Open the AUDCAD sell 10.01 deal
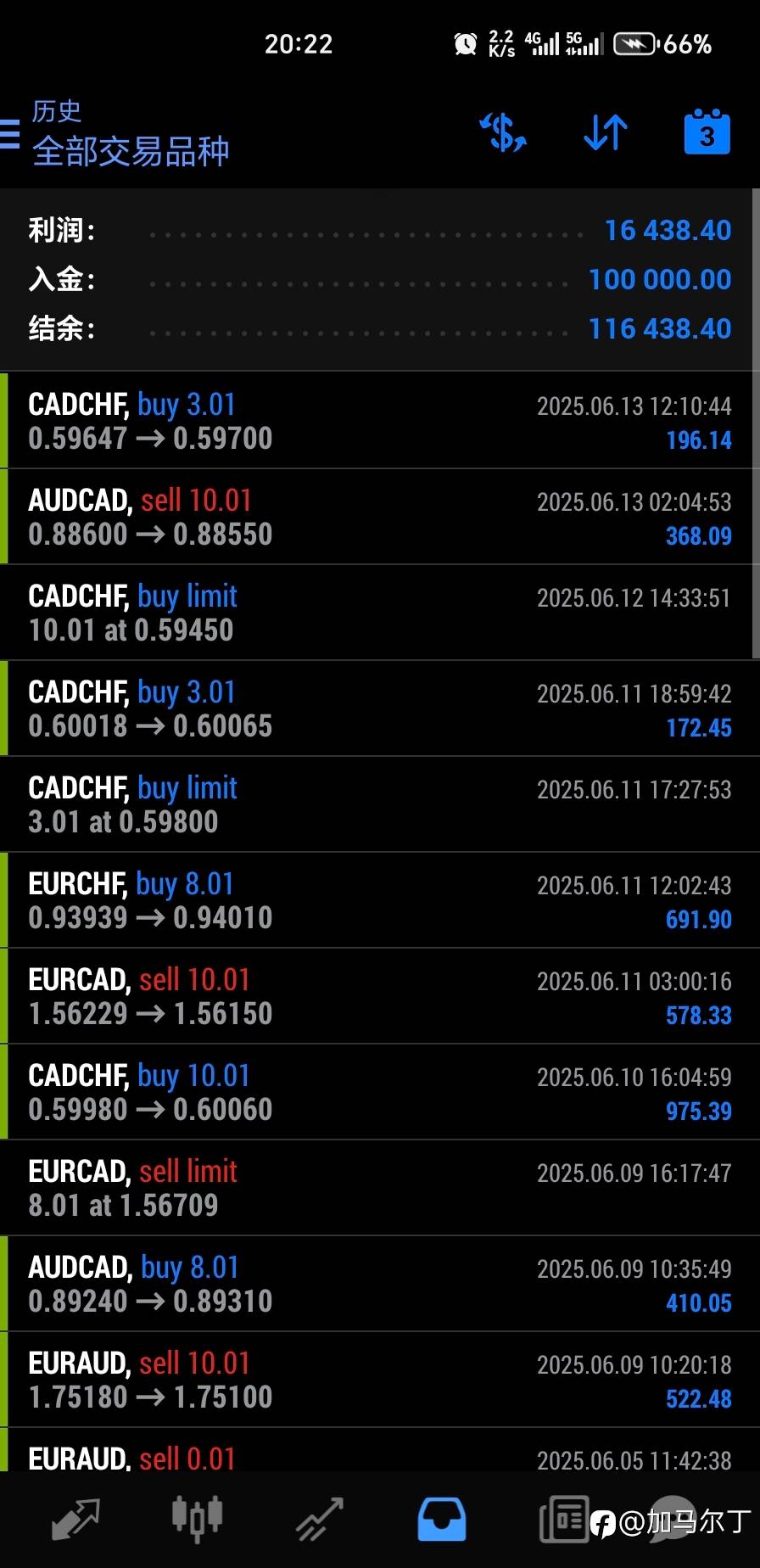 [378, 517]
